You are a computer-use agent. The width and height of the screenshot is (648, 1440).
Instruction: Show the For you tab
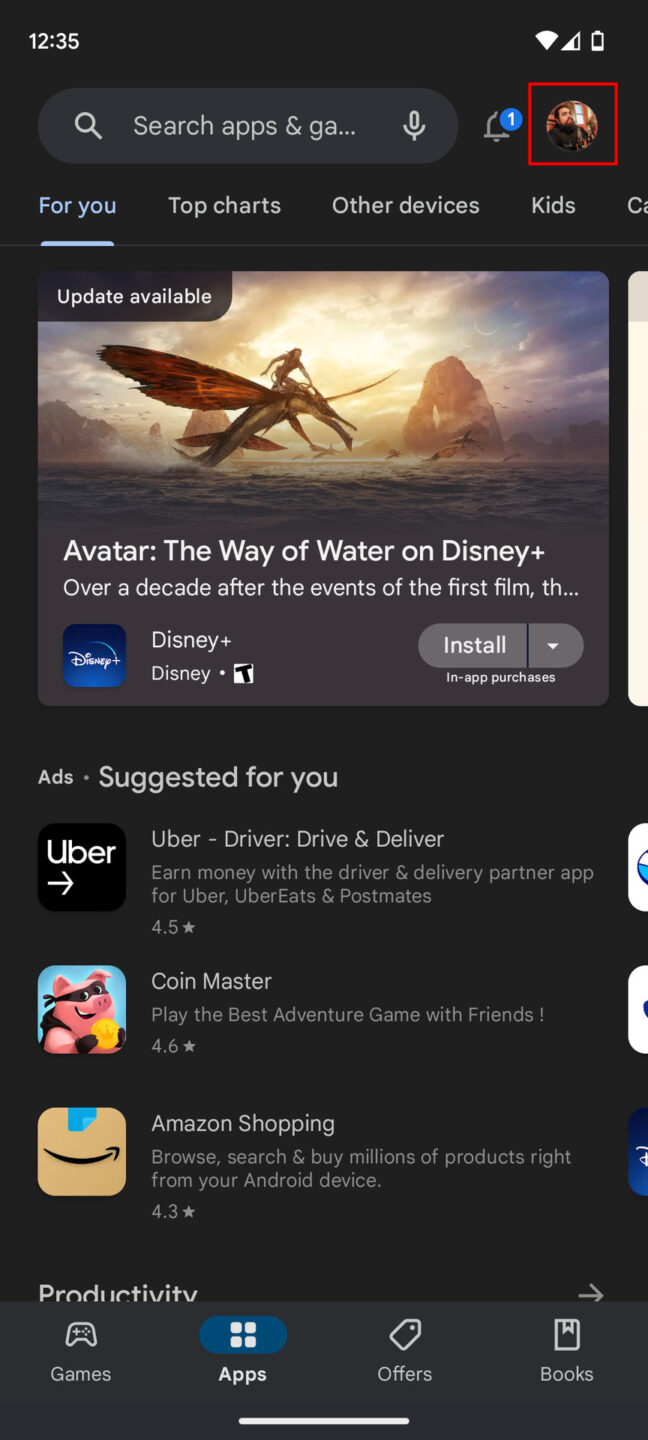(77, 206)
